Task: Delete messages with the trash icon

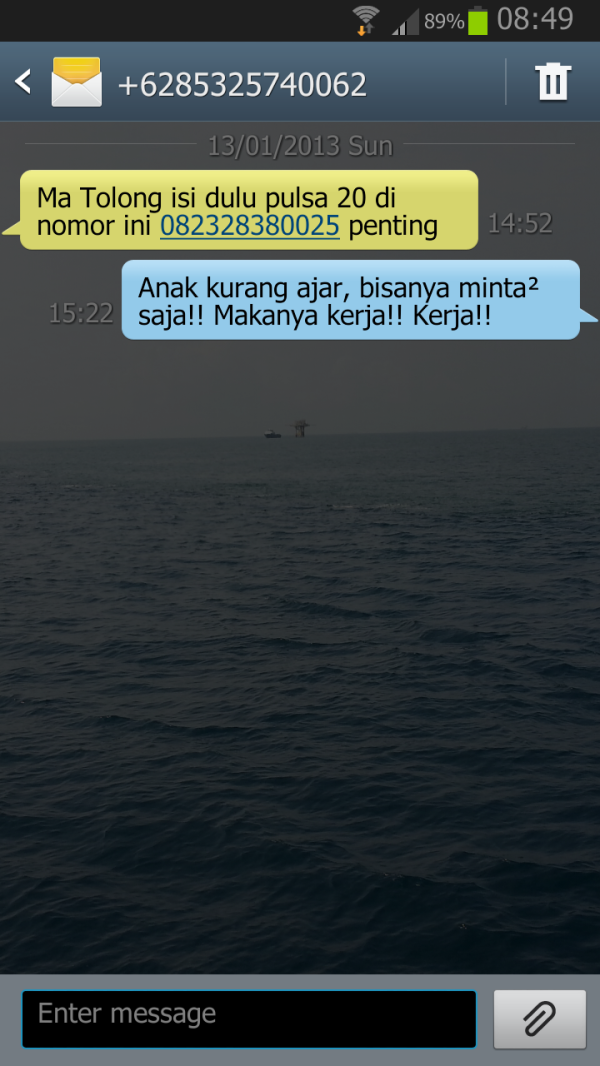Action: (x=553, y=82)
